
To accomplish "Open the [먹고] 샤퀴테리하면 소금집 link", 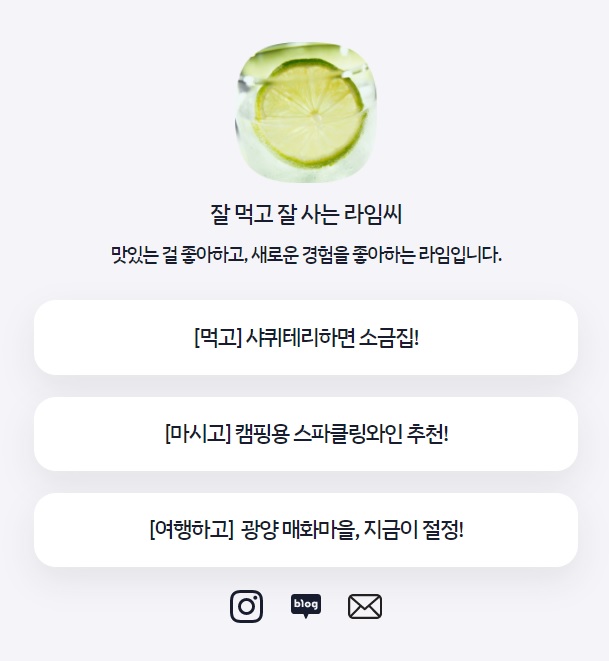I will tap(305, 337).
